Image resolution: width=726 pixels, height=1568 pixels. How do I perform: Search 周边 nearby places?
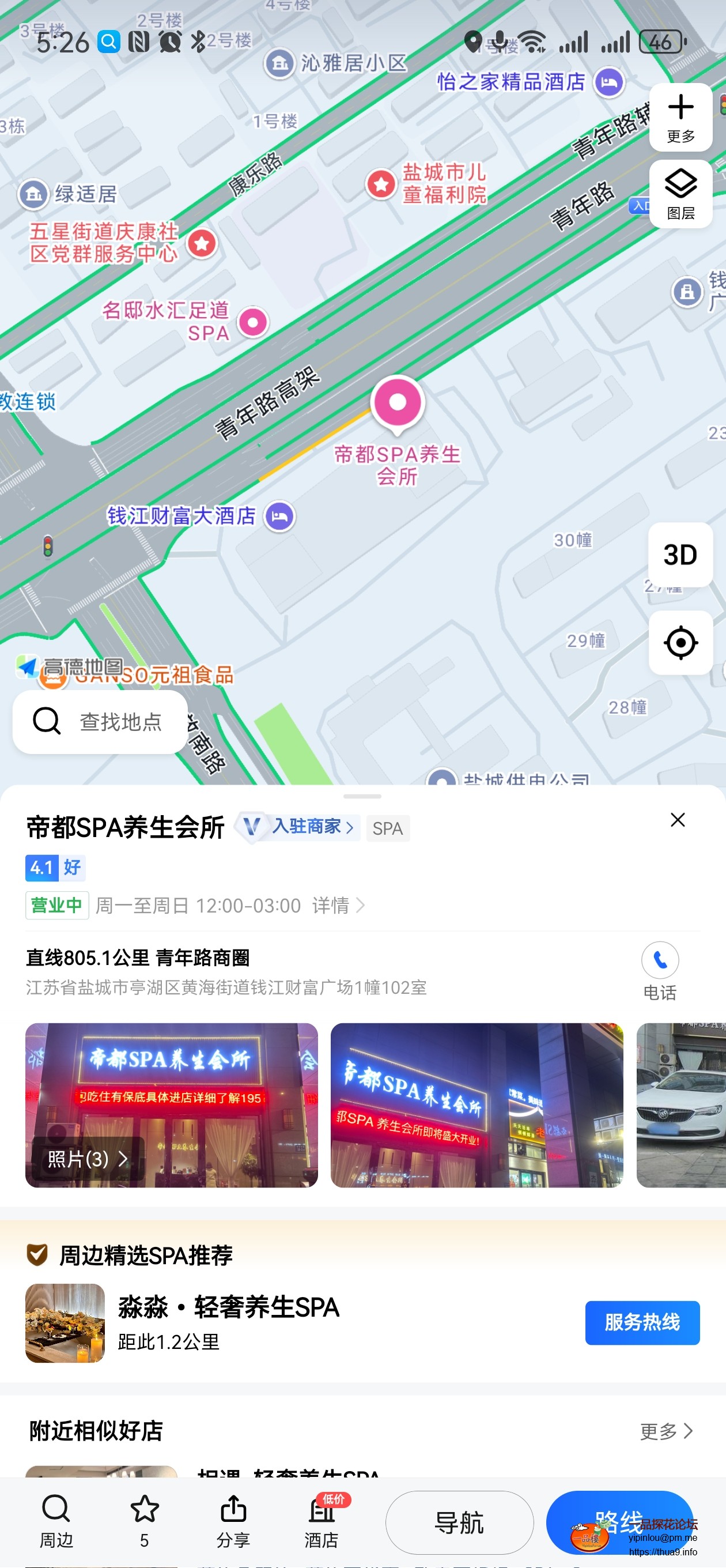(56, 1520)
